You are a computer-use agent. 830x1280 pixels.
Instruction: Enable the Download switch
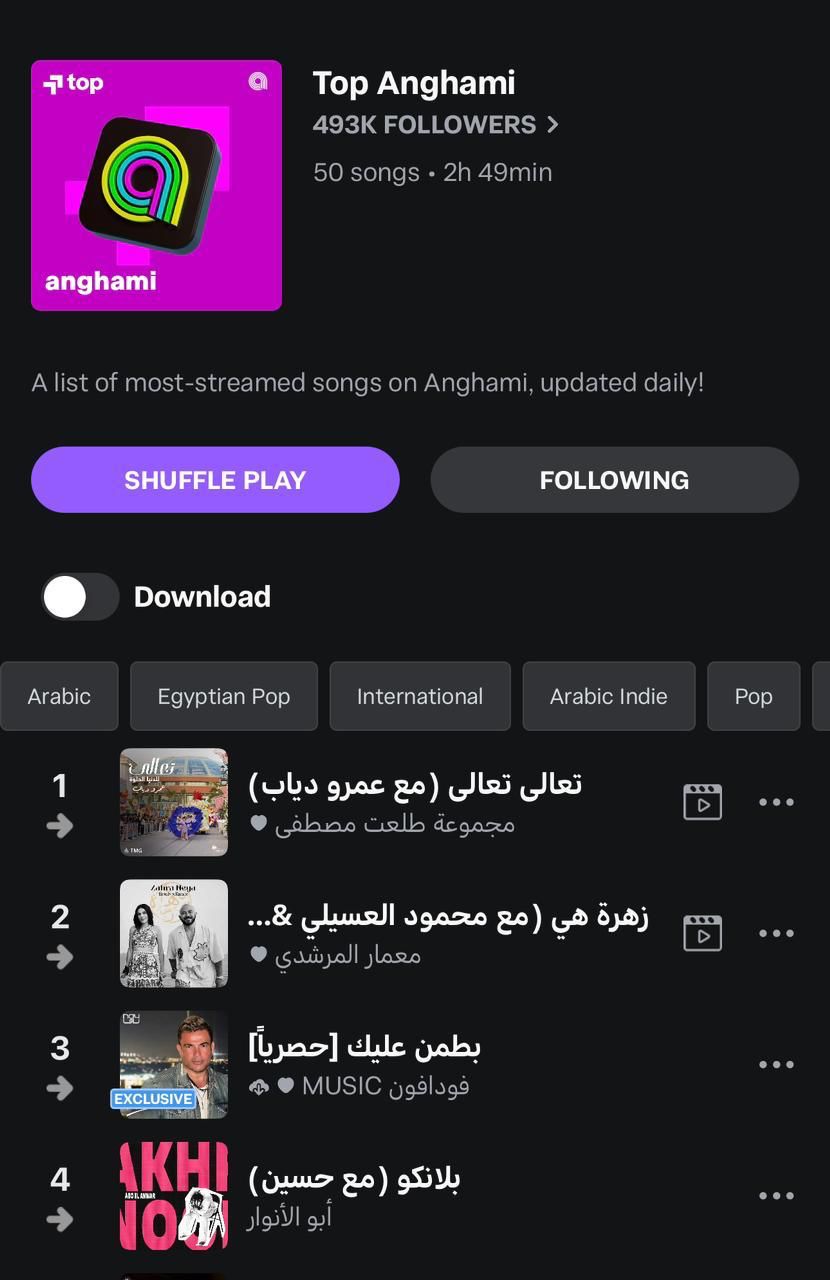[80, 597]
